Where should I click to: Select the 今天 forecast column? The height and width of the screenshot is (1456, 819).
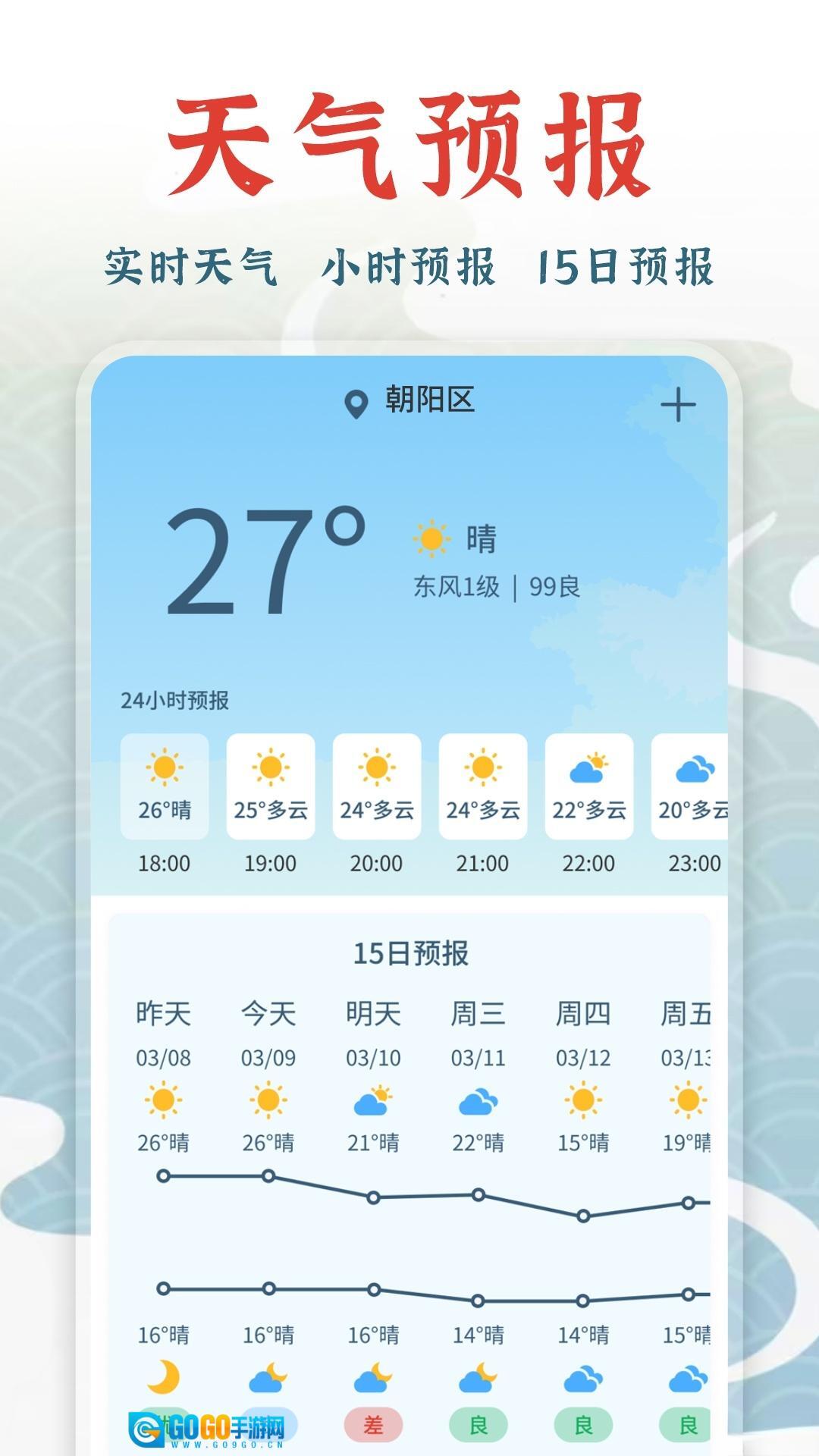click(268, 1014)
